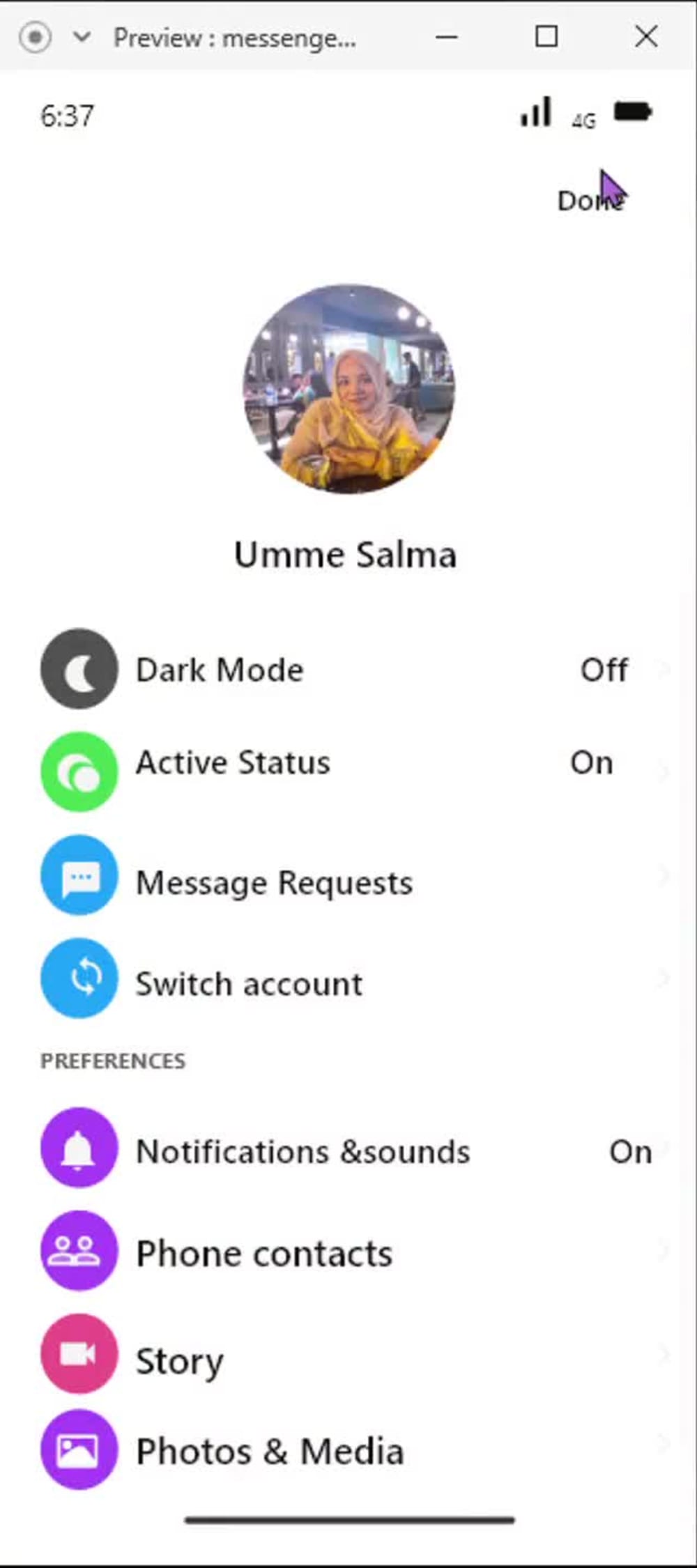
Task: Expand the preview dropdown arrow
Action: pyautogui.click(x=82, y=36)
